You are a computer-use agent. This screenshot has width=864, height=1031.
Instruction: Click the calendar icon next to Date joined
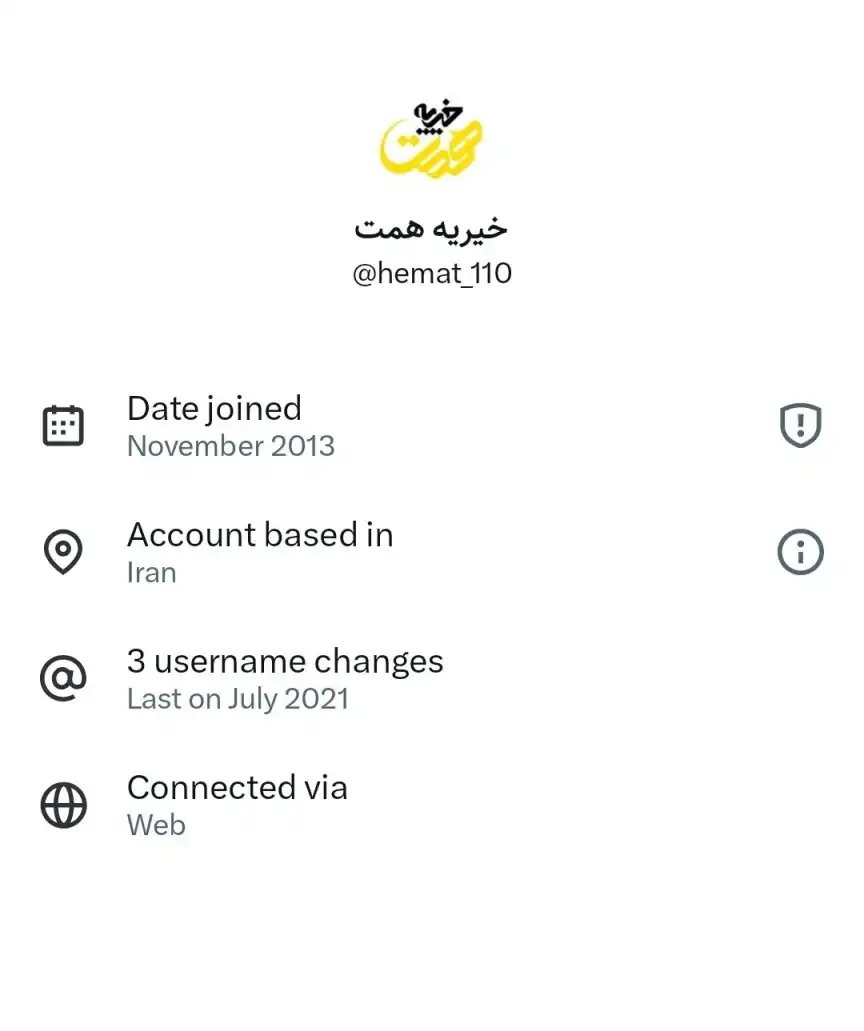click(x=63, y=424)
